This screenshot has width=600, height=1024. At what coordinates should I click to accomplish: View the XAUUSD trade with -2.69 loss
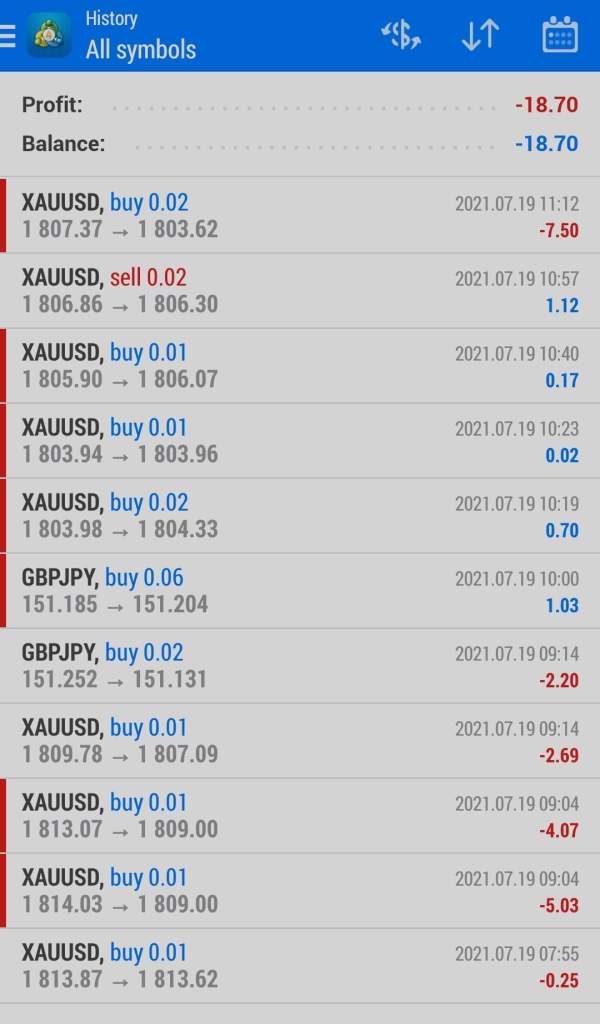(x=300, y=740)
